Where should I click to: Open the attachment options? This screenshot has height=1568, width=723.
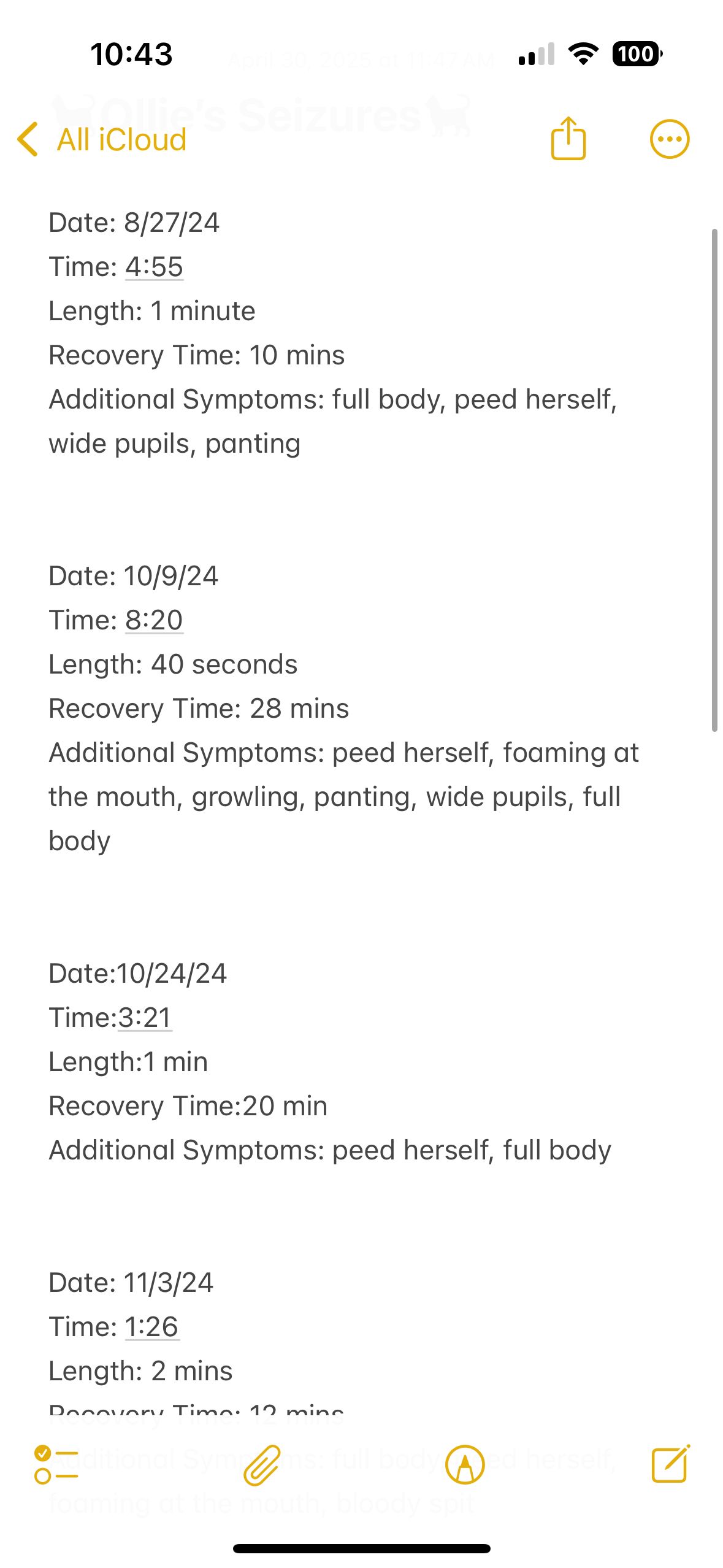(262, 1465)
